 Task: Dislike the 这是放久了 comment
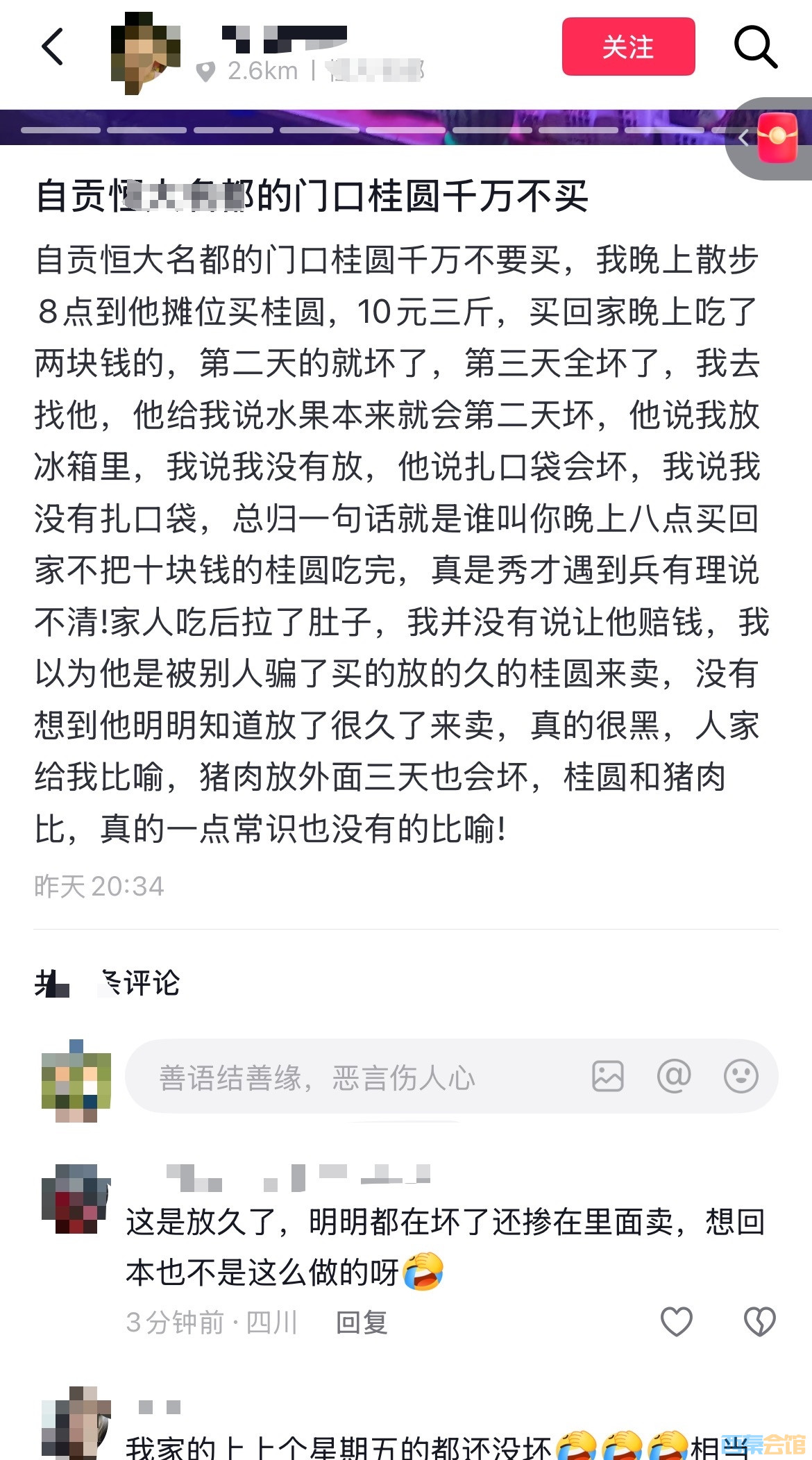(759, 1321)
